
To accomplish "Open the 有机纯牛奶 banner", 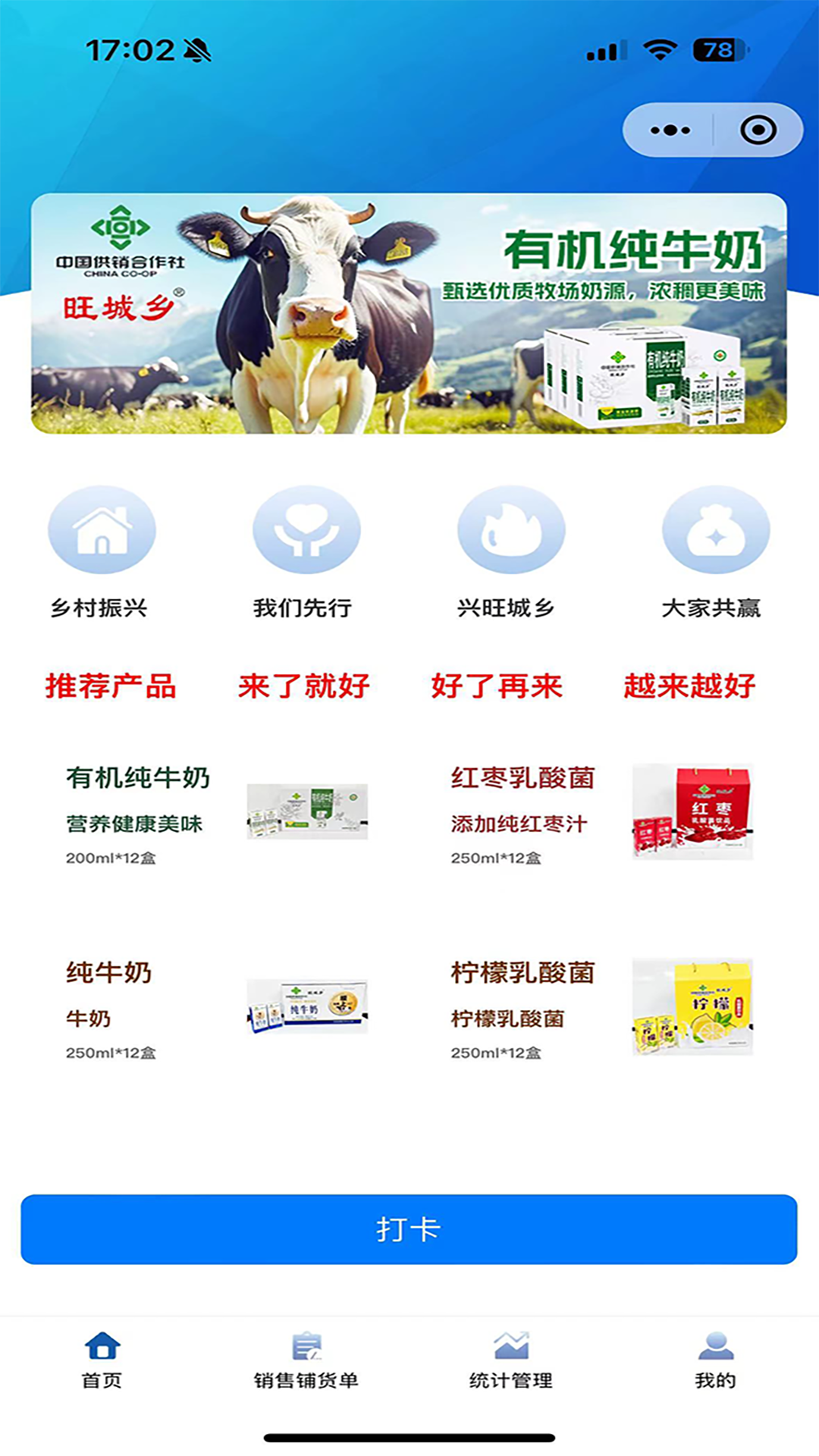I will (409, 313).
